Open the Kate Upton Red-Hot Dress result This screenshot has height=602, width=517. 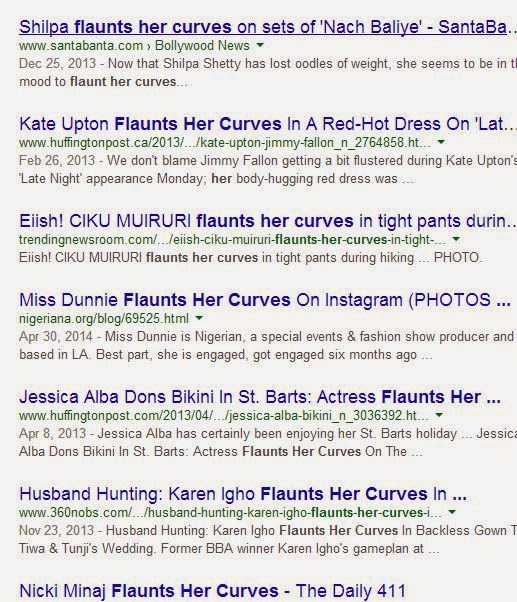point(268,124)
